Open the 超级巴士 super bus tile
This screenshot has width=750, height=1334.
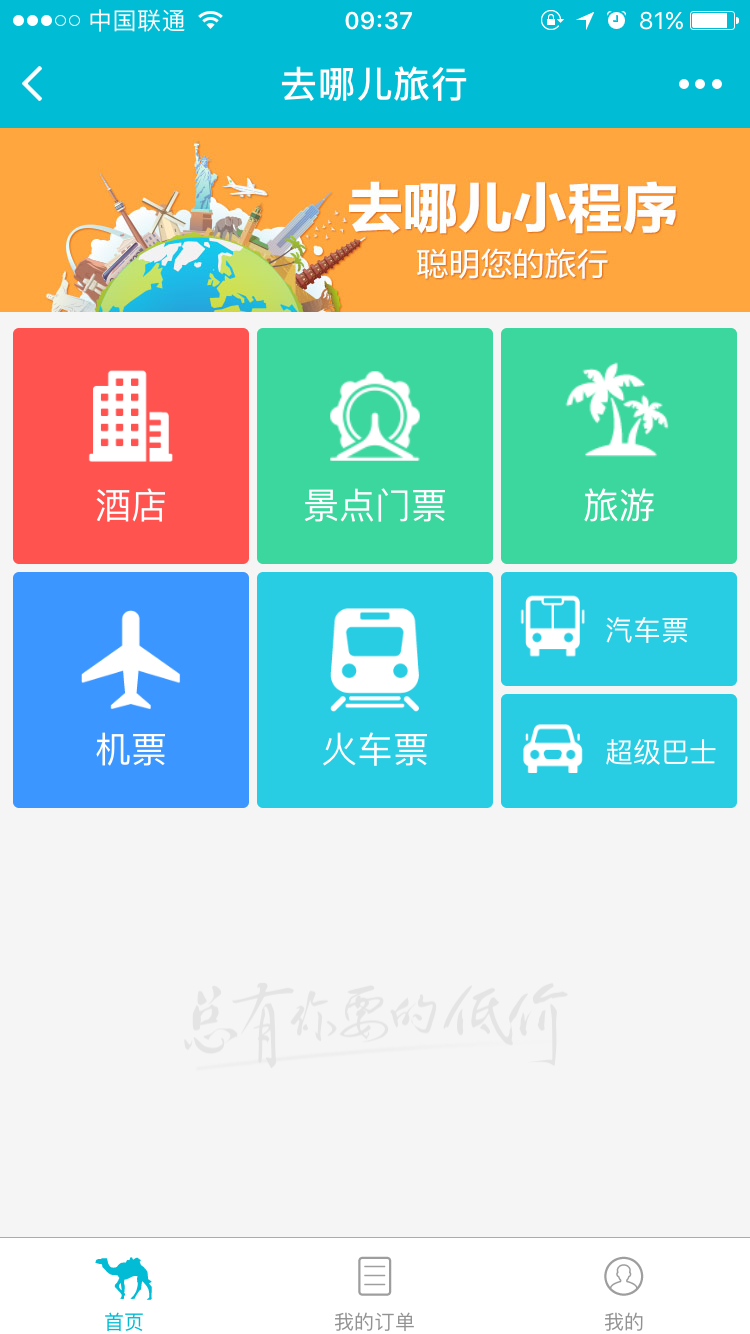(x=619, y=751)
